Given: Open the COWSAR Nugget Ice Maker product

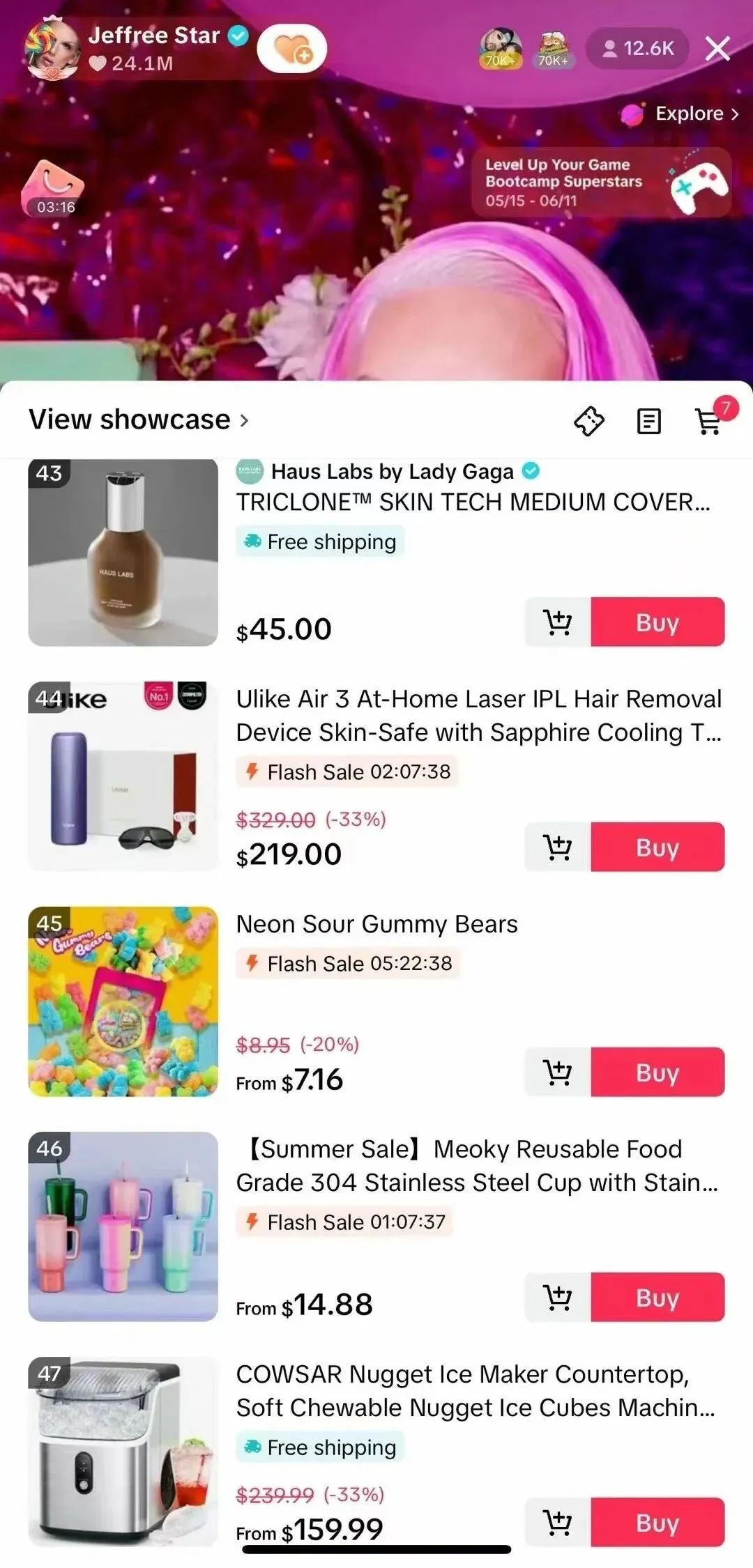Looking at the screenshot, I should coord(474,1391).
